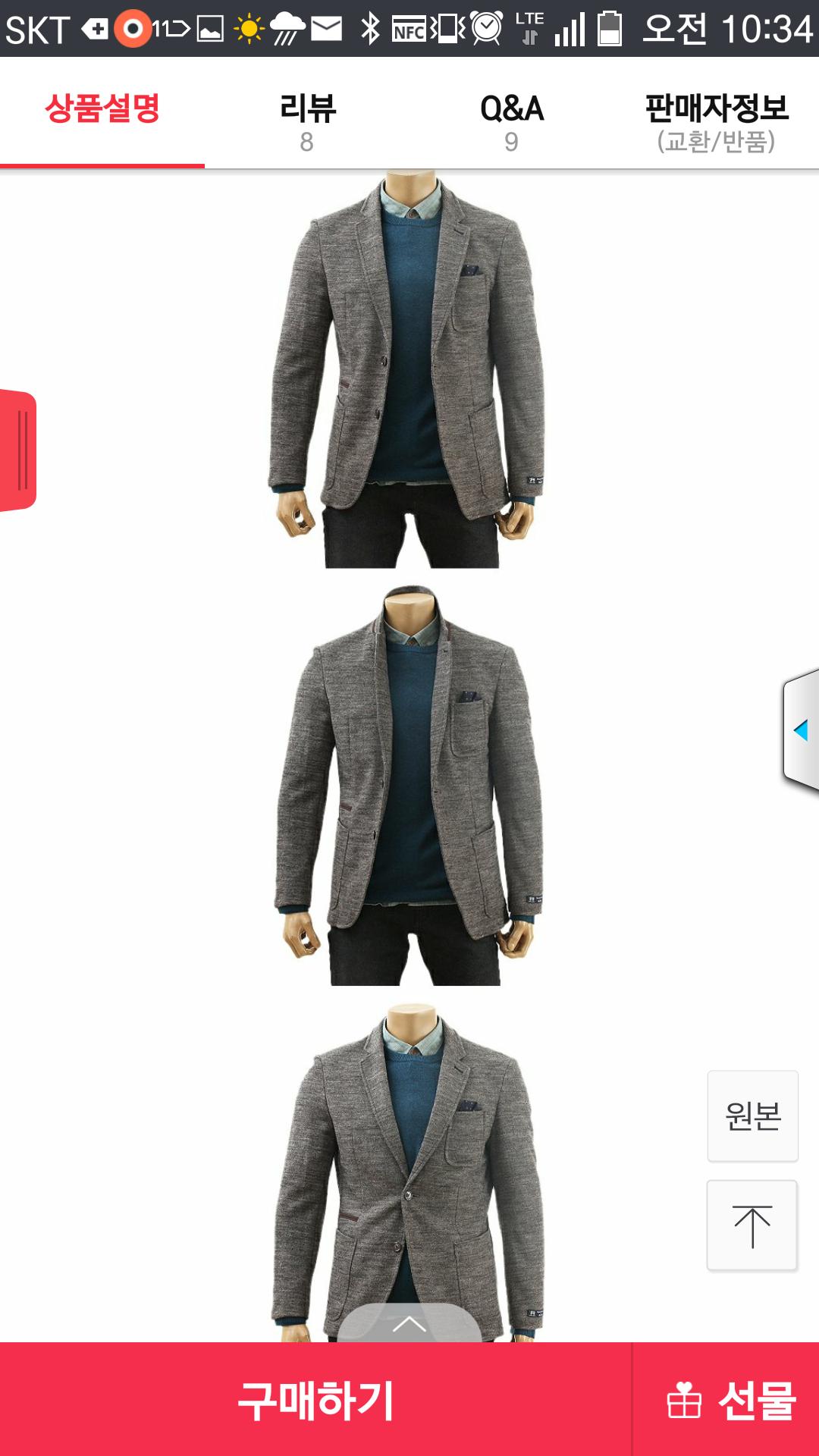Viewport: 819px width, 1456px height.
Task: Open the 판매자정보 (교환/반품) tab
Action: tap(717, 121)
